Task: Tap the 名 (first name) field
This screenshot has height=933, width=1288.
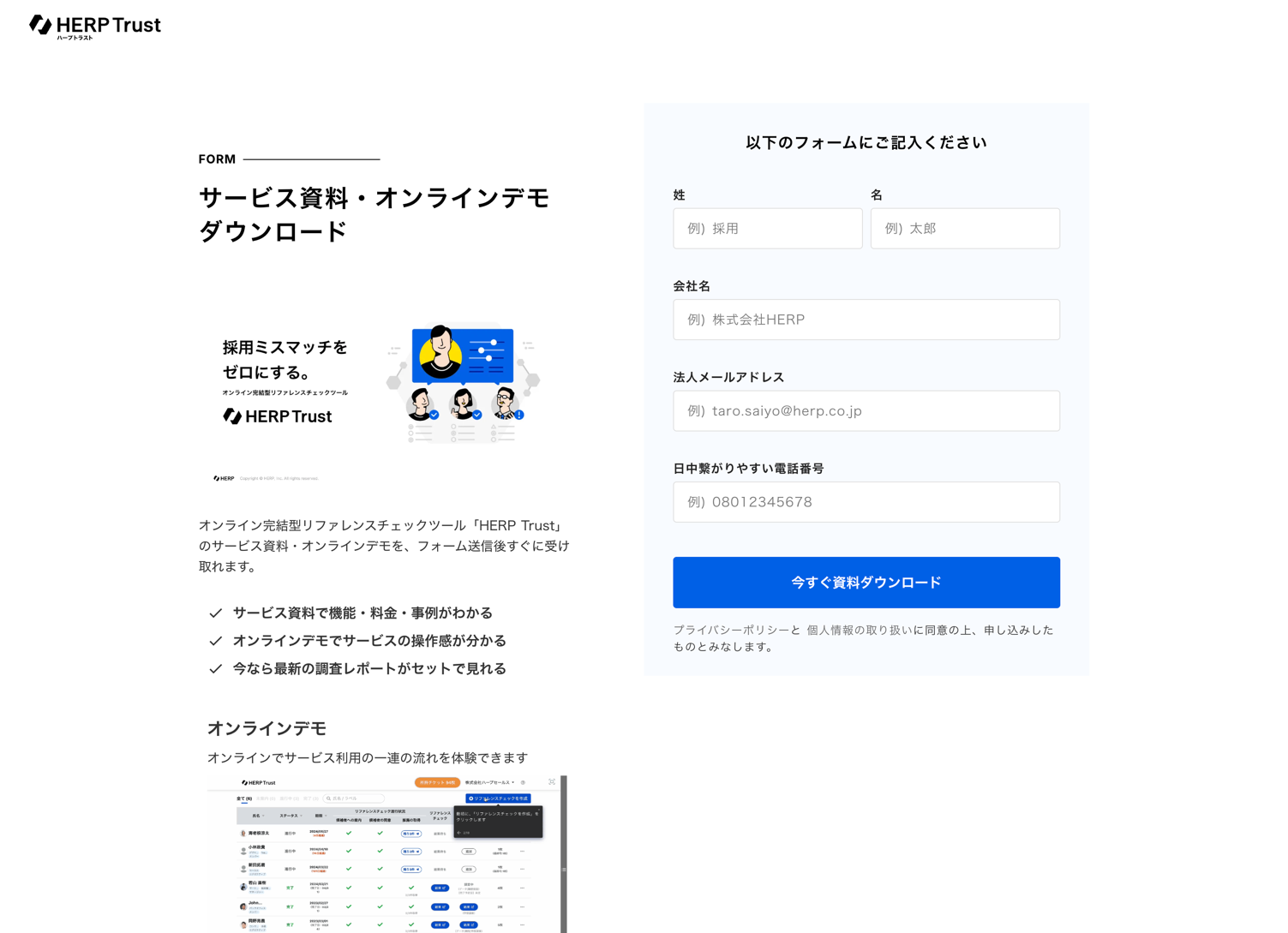Action: [x=964, y=229]
